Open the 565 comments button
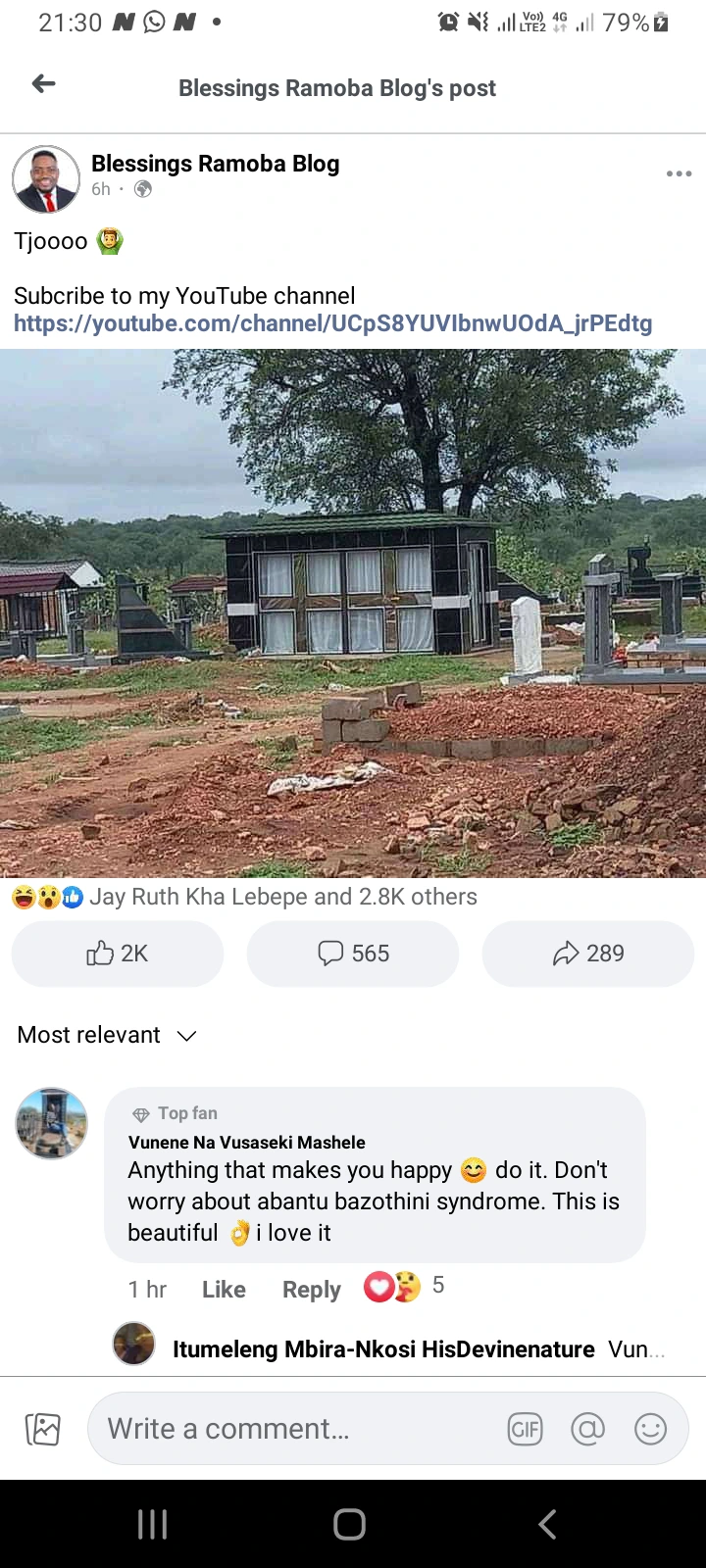706x1568 pixels. tap(353, 954)
